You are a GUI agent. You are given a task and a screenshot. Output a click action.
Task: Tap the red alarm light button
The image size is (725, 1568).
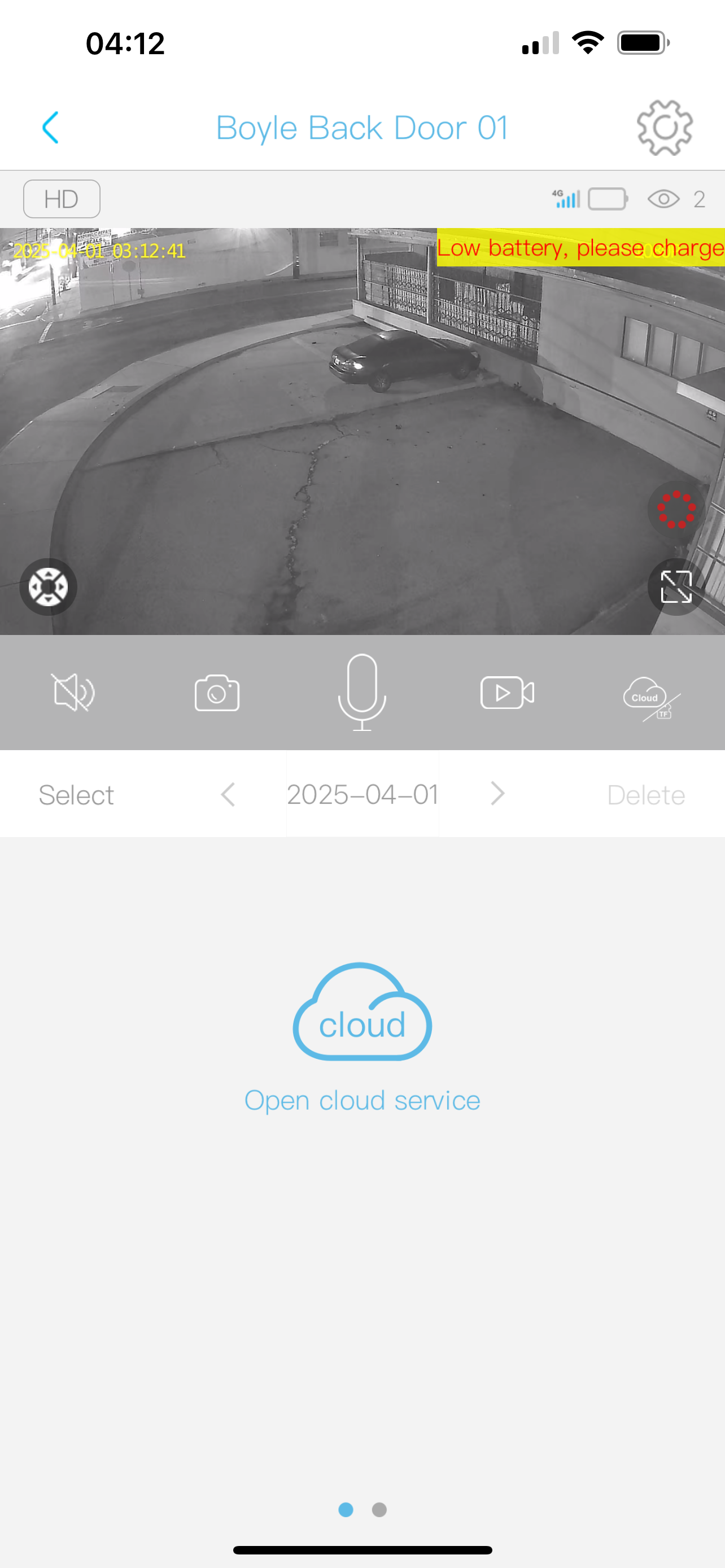point(676,510)
